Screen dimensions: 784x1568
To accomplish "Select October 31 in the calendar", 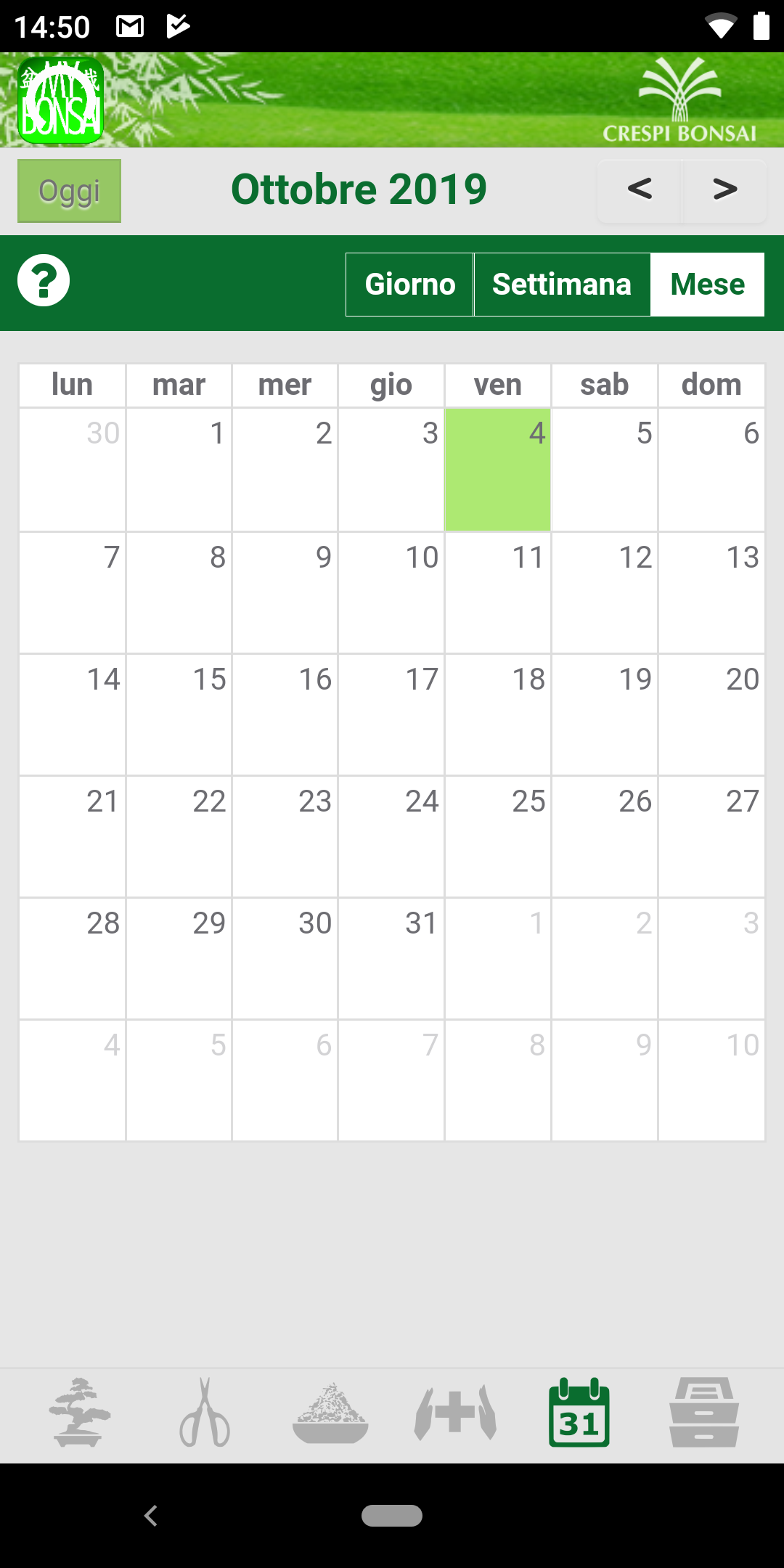I will 391,959.
